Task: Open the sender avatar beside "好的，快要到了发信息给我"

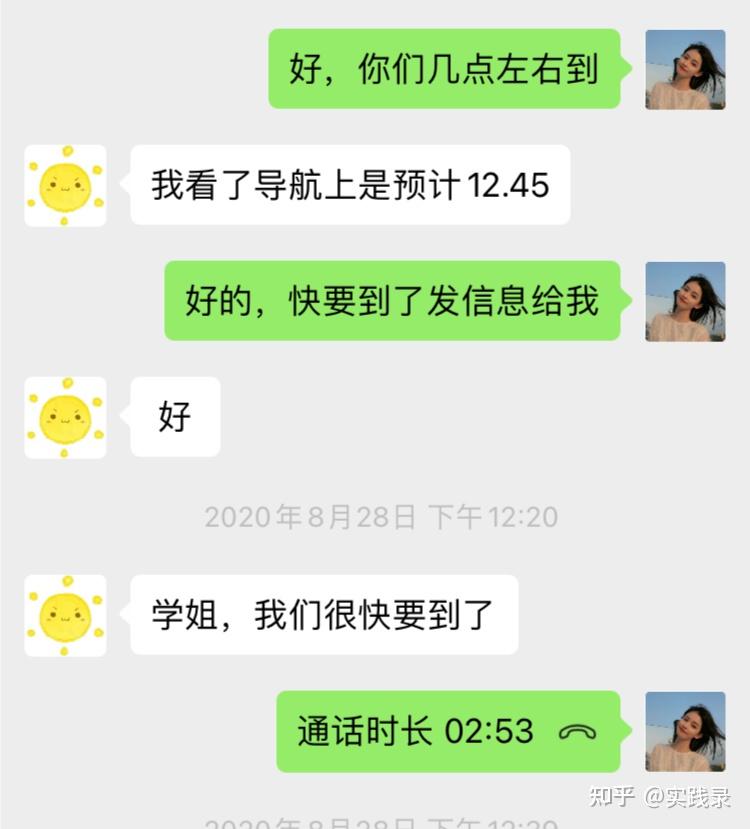Action: coord(685,301)
